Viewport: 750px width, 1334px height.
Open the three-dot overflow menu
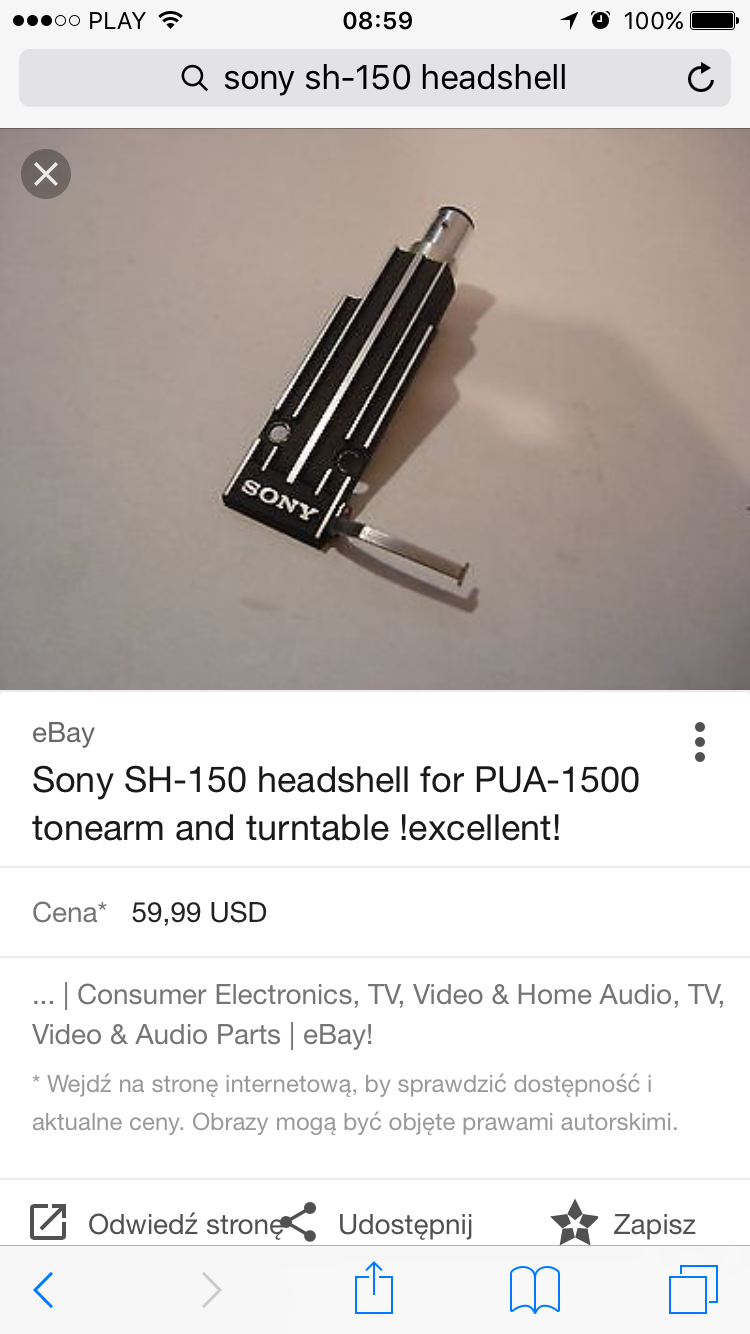(700, 742)
